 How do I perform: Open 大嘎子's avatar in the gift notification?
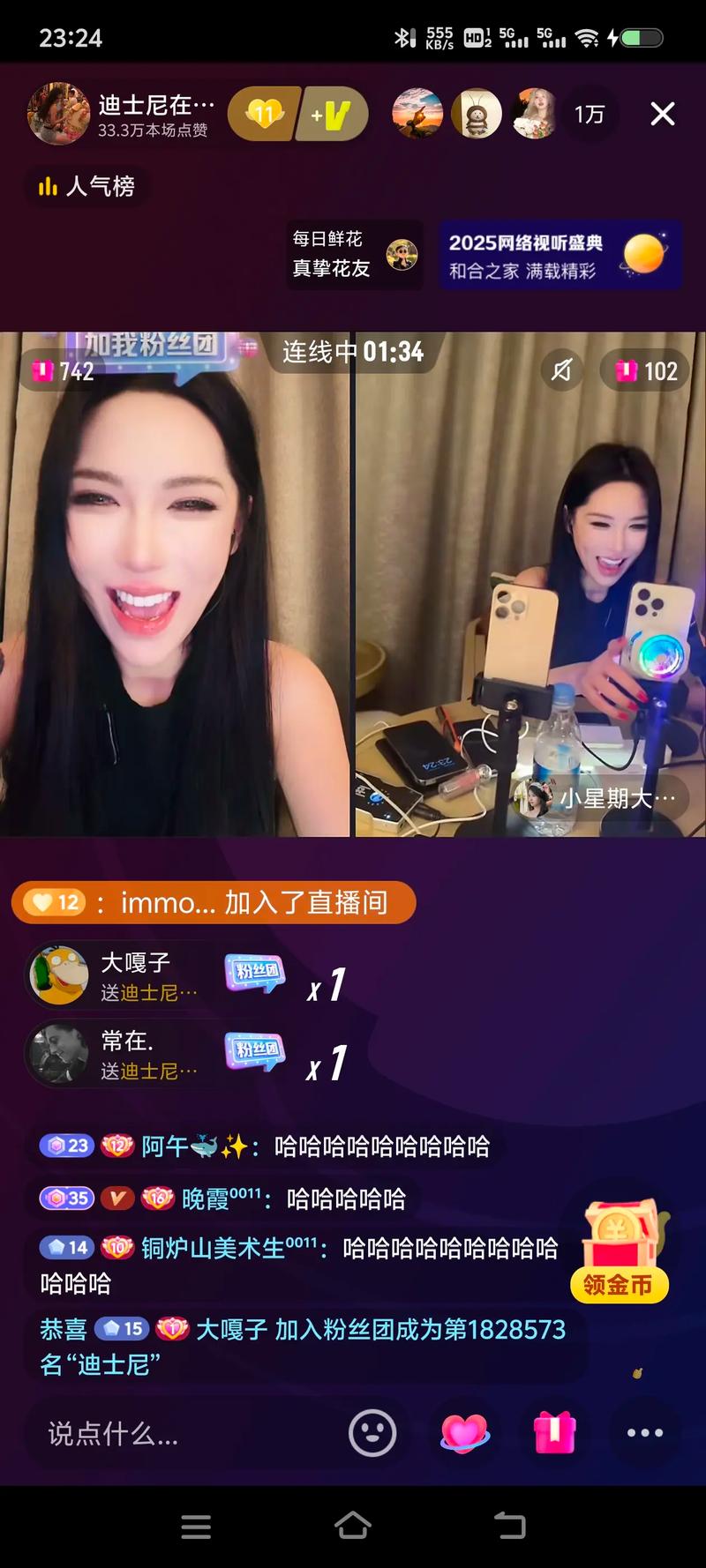58,974
